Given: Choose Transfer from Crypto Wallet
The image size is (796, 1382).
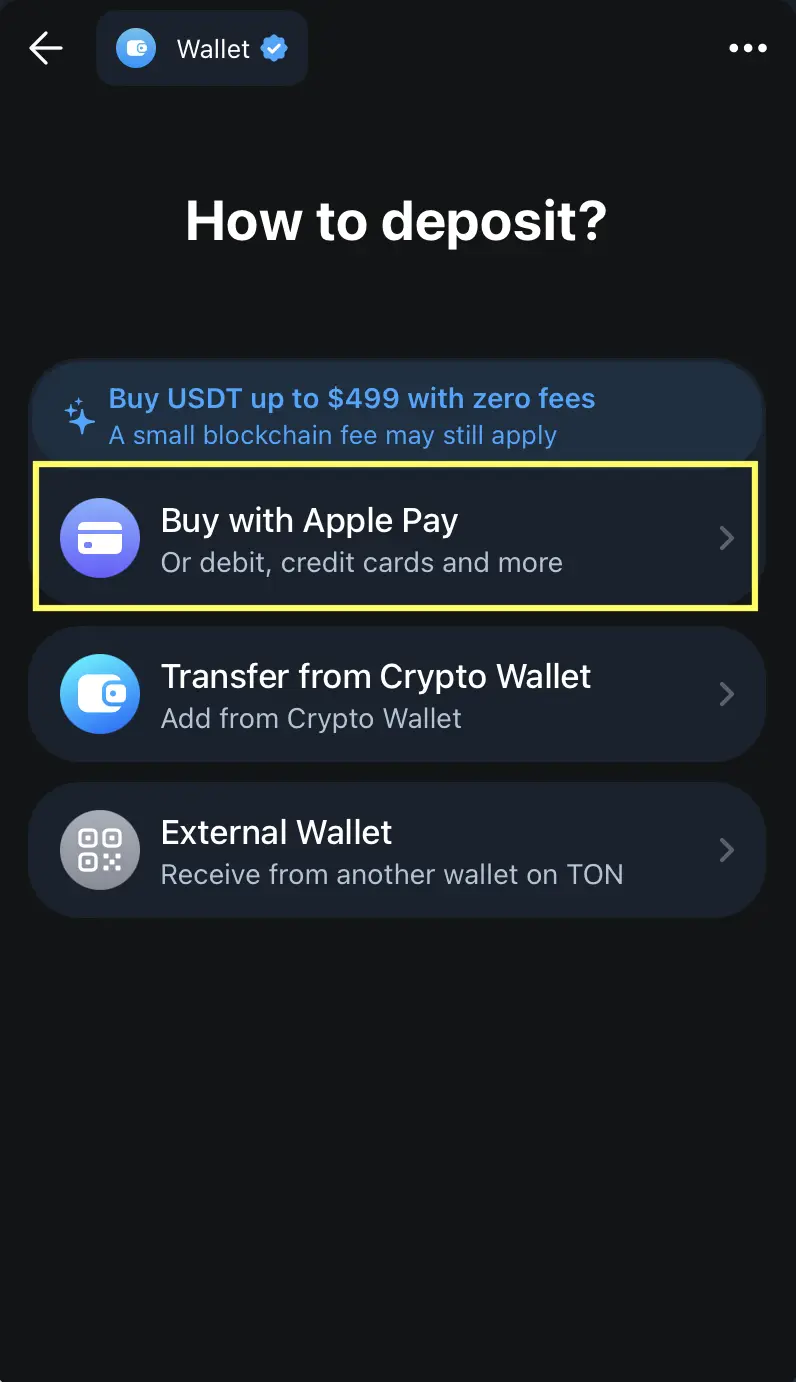Looking at the screenshot, I should coord(396,693).
